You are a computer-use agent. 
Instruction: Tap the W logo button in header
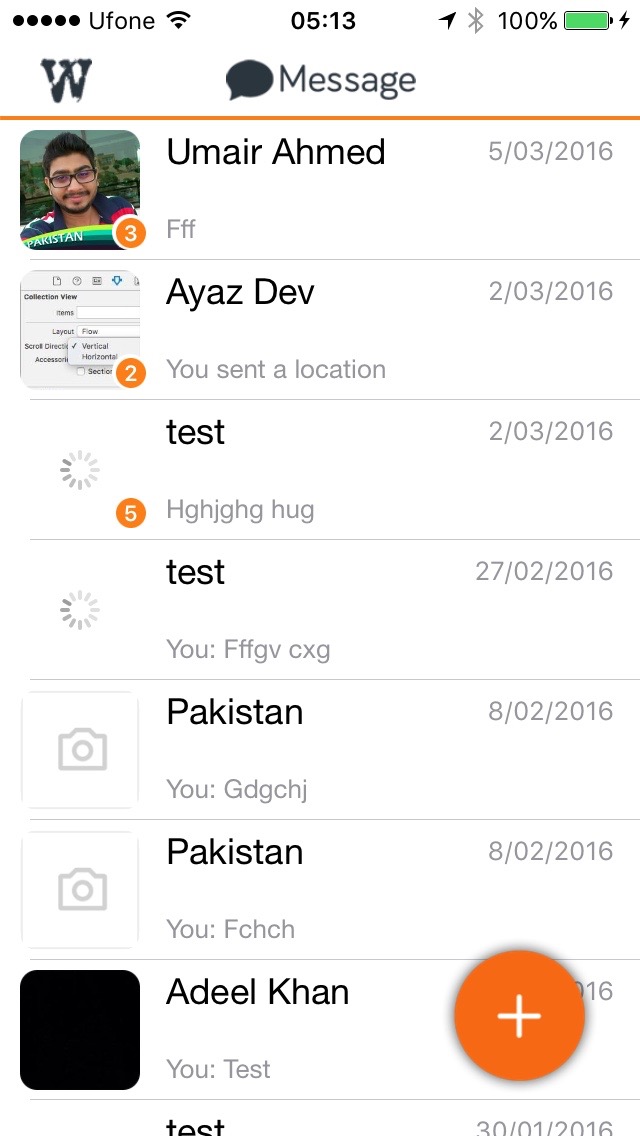66,80
